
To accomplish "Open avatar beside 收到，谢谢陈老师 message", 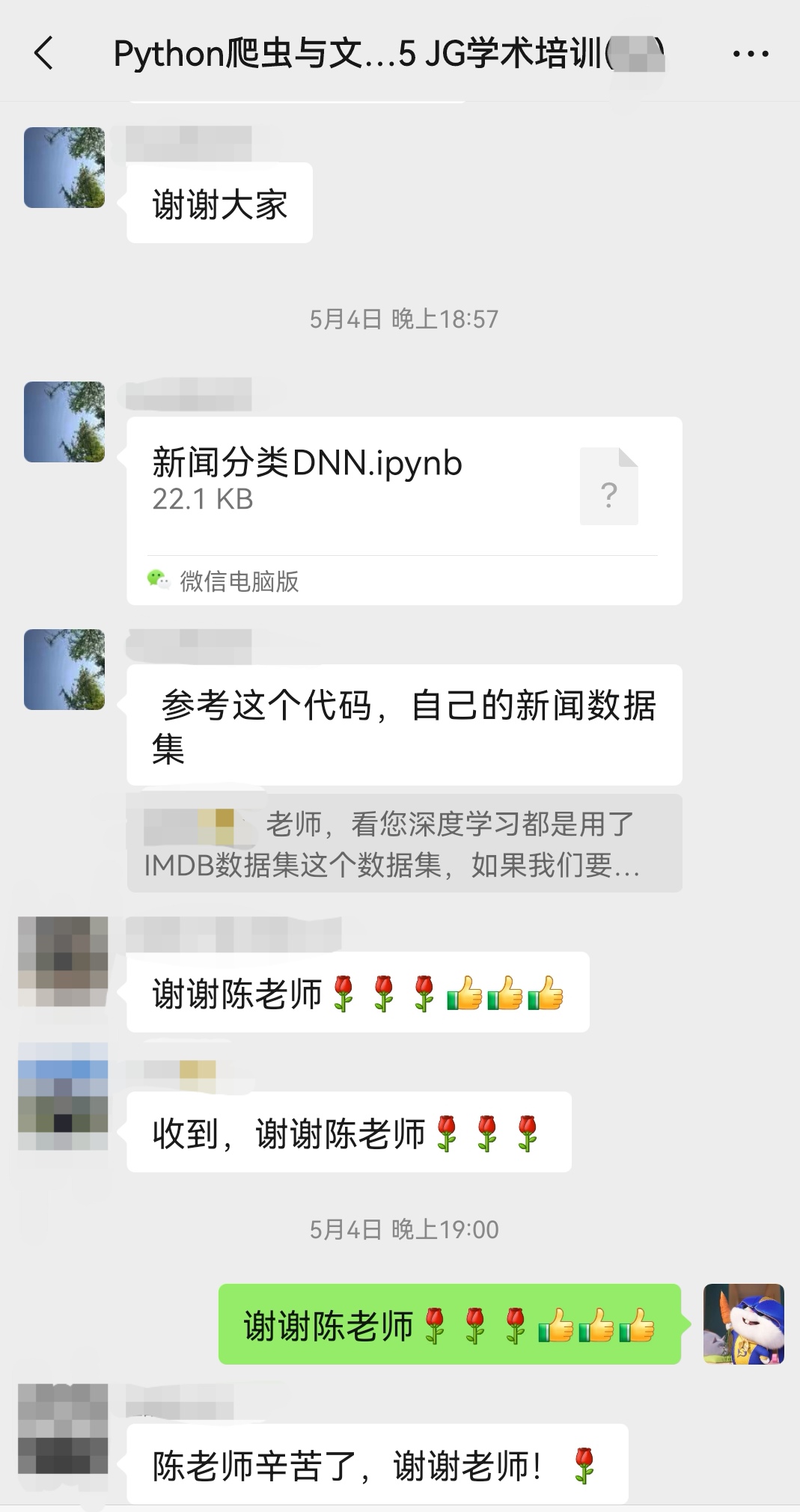I will pyautogui.click(x=63, y=1096).
